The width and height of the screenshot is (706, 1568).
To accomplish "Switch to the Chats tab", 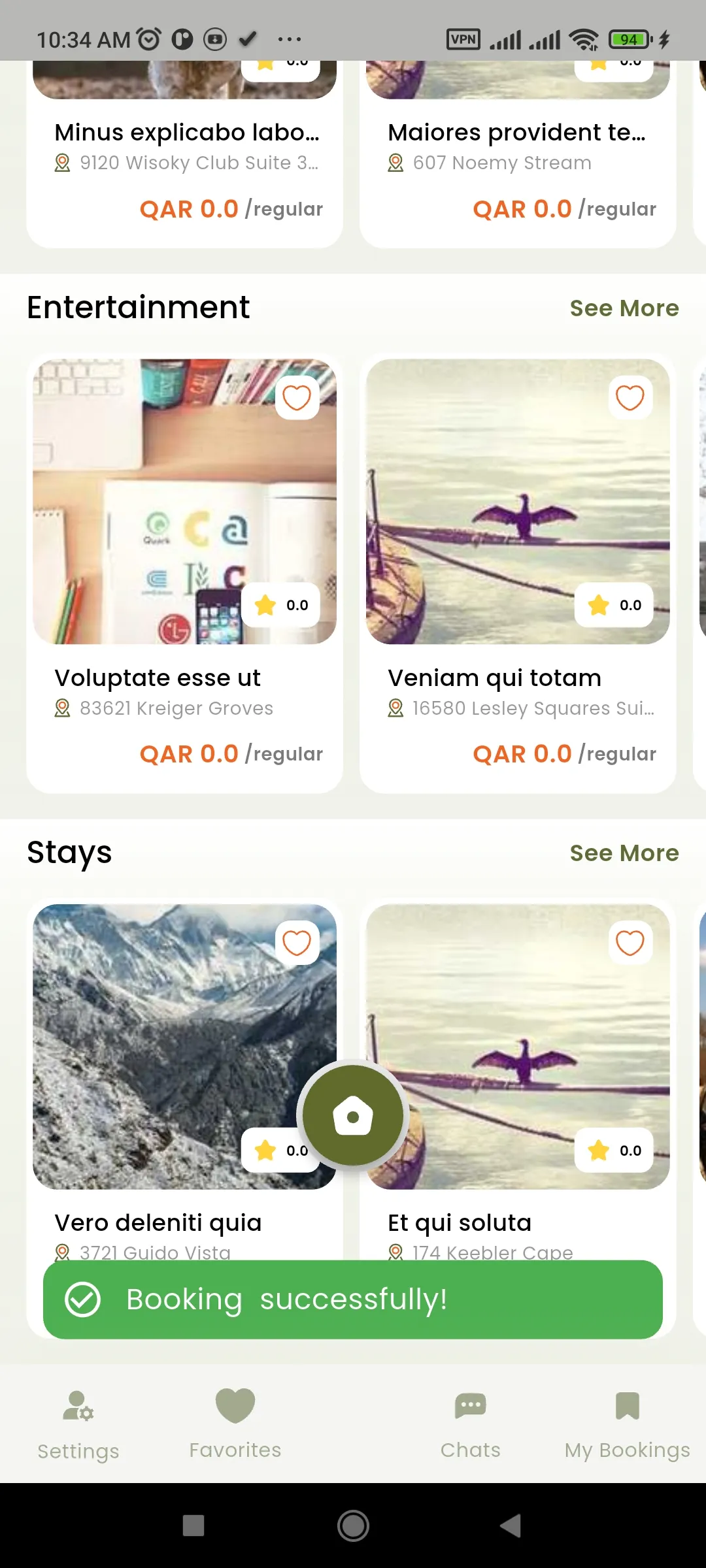I will [470, 1424].
